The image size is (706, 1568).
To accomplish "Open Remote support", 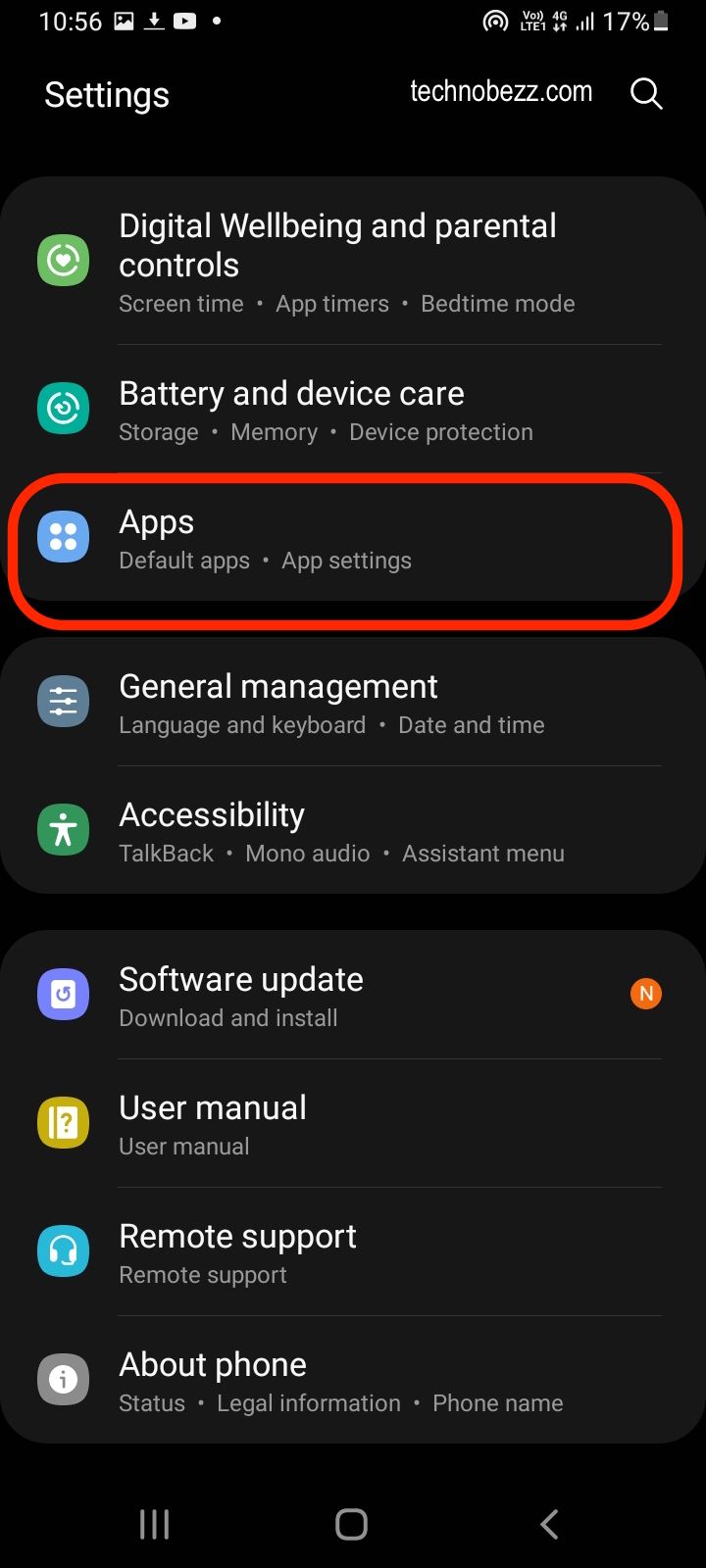I will (353, 1252).
